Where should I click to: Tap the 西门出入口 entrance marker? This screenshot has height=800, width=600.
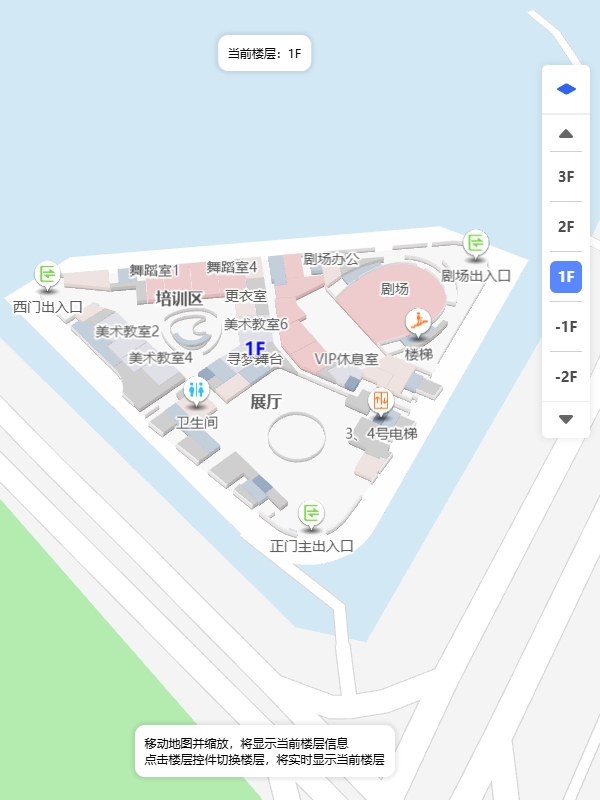point(47,274)
